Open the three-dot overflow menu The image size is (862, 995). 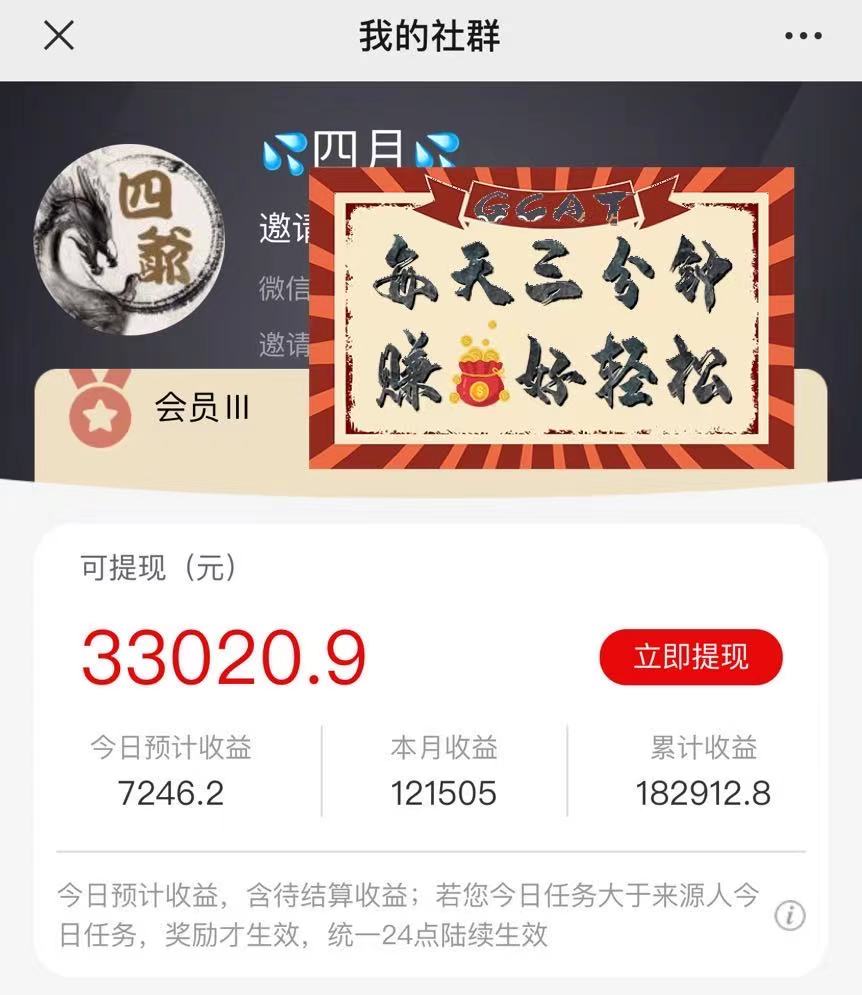click(x=802, y=37)
